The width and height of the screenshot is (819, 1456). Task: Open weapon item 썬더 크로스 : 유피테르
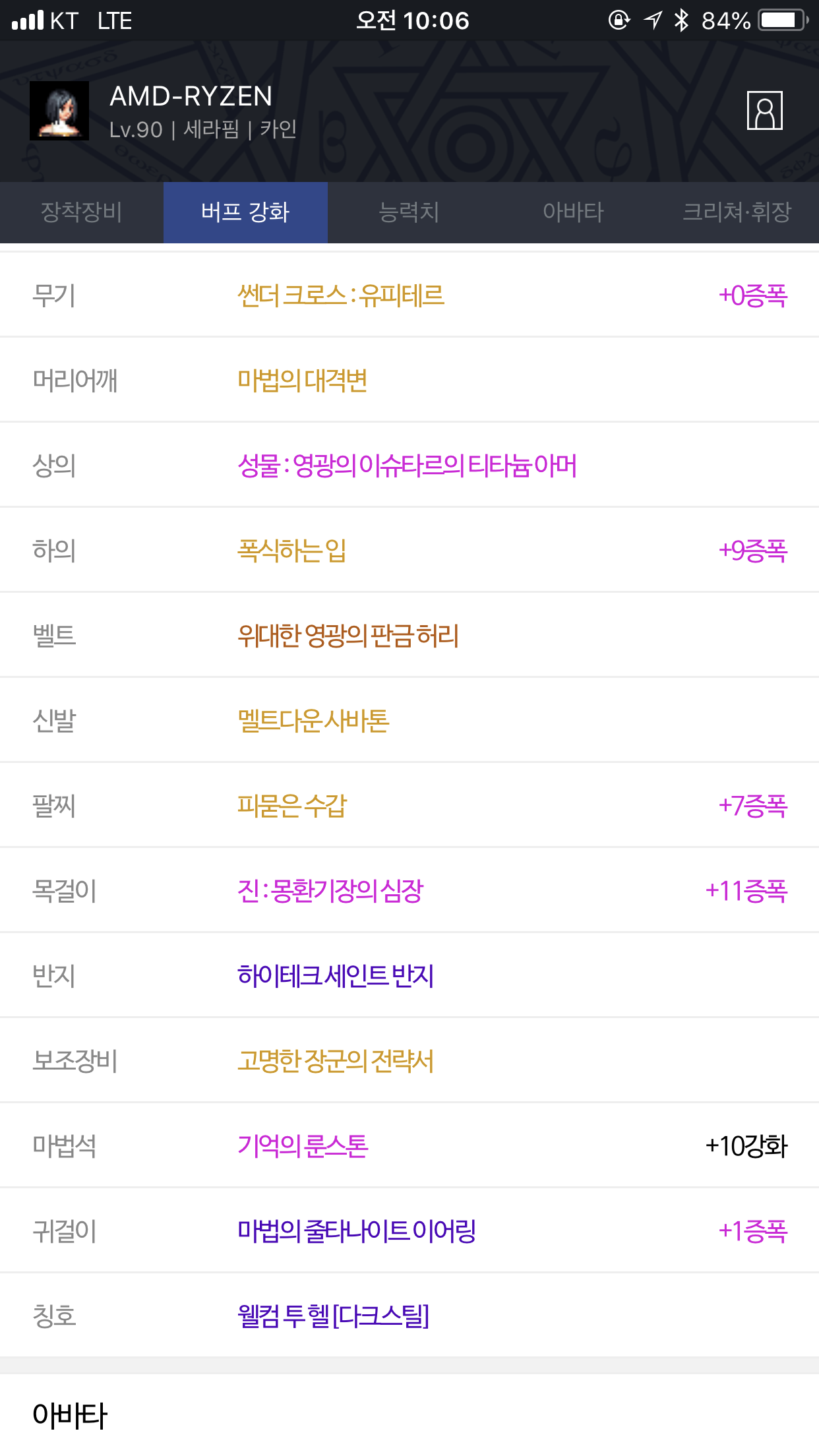point(341,295)
